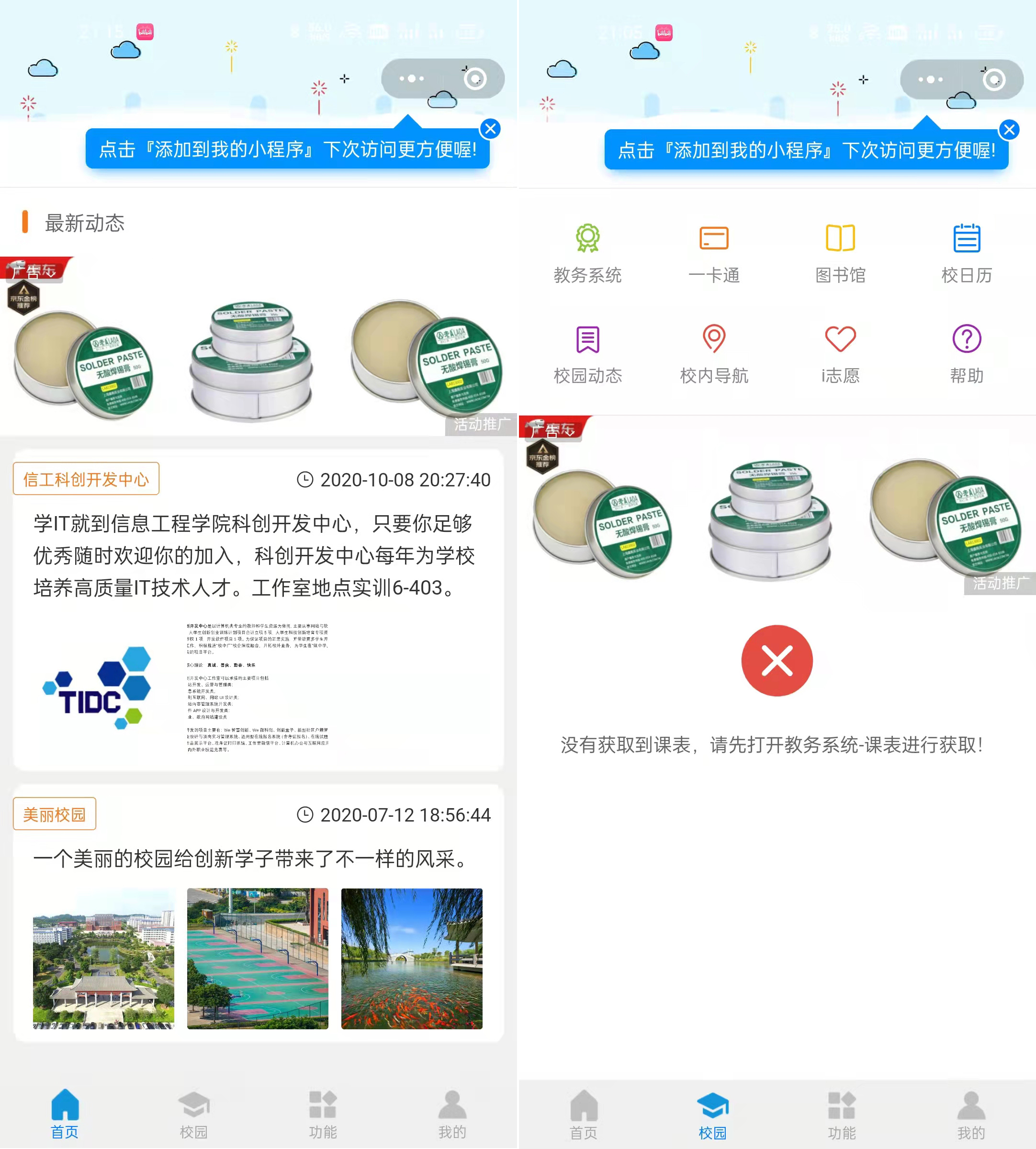View the koi pond photo
1036x1149 pixels.
click(x=412, y=958)
